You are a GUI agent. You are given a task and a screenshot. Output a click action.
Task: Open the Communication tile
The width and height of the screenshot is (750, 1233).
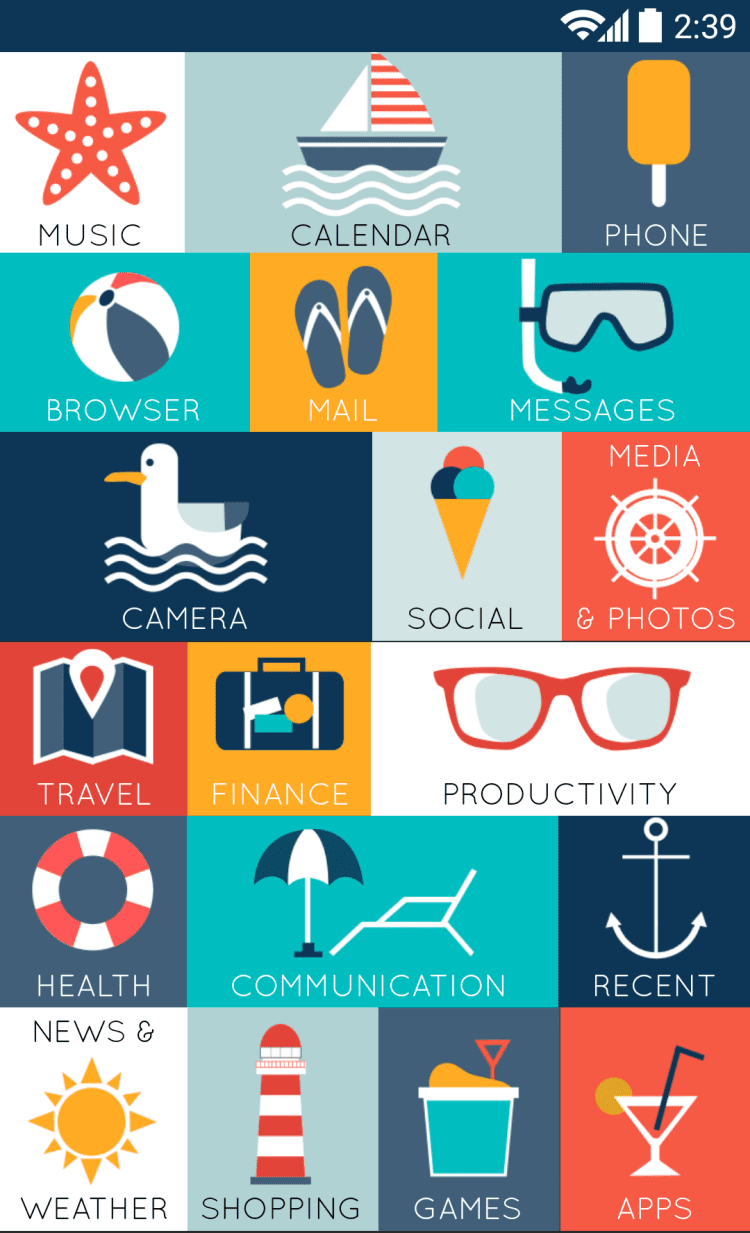[372, 911]
